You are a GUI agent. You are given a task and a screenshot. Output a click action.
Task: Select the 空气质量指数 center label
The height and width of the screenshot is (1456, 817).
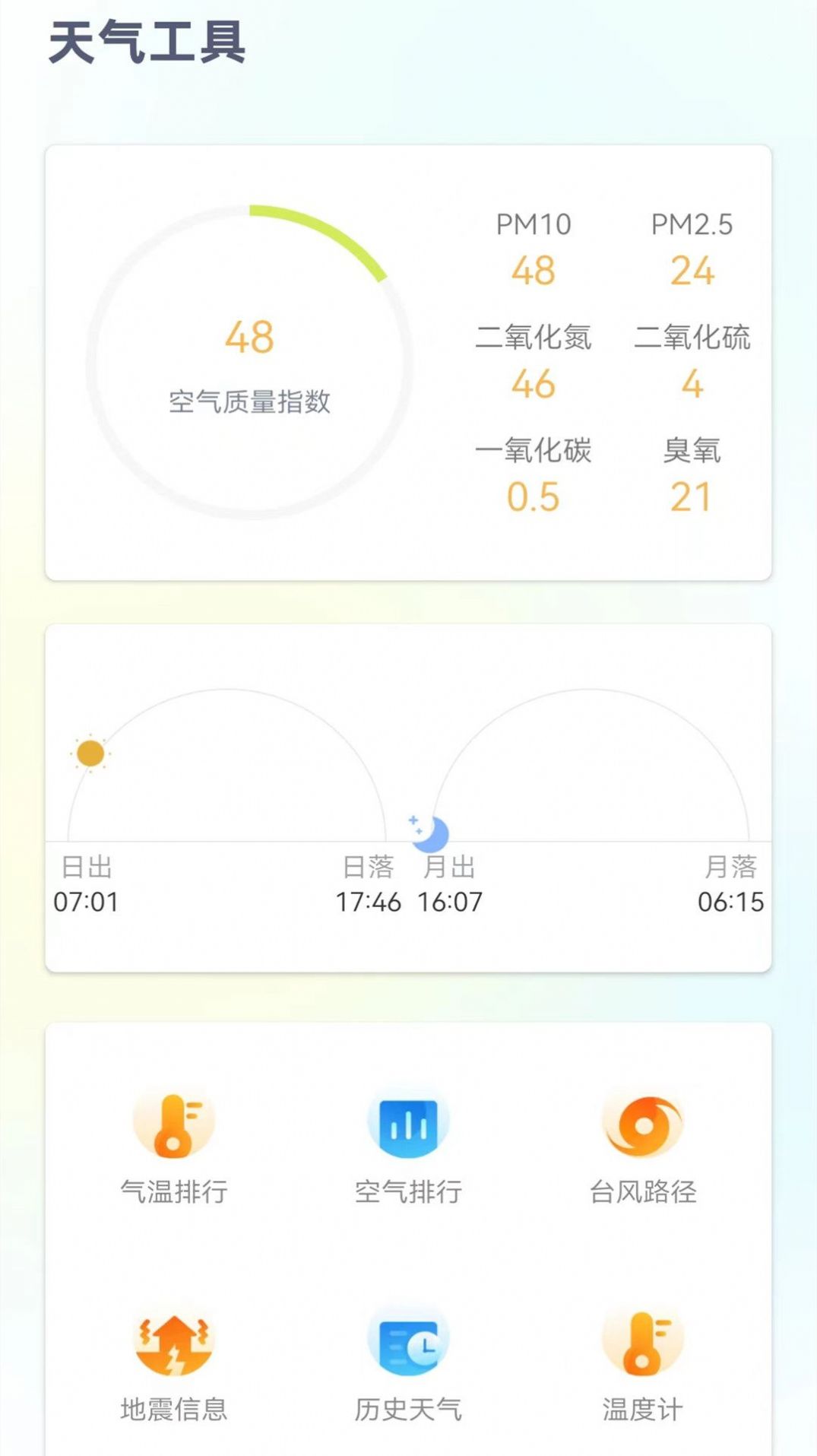251,399
